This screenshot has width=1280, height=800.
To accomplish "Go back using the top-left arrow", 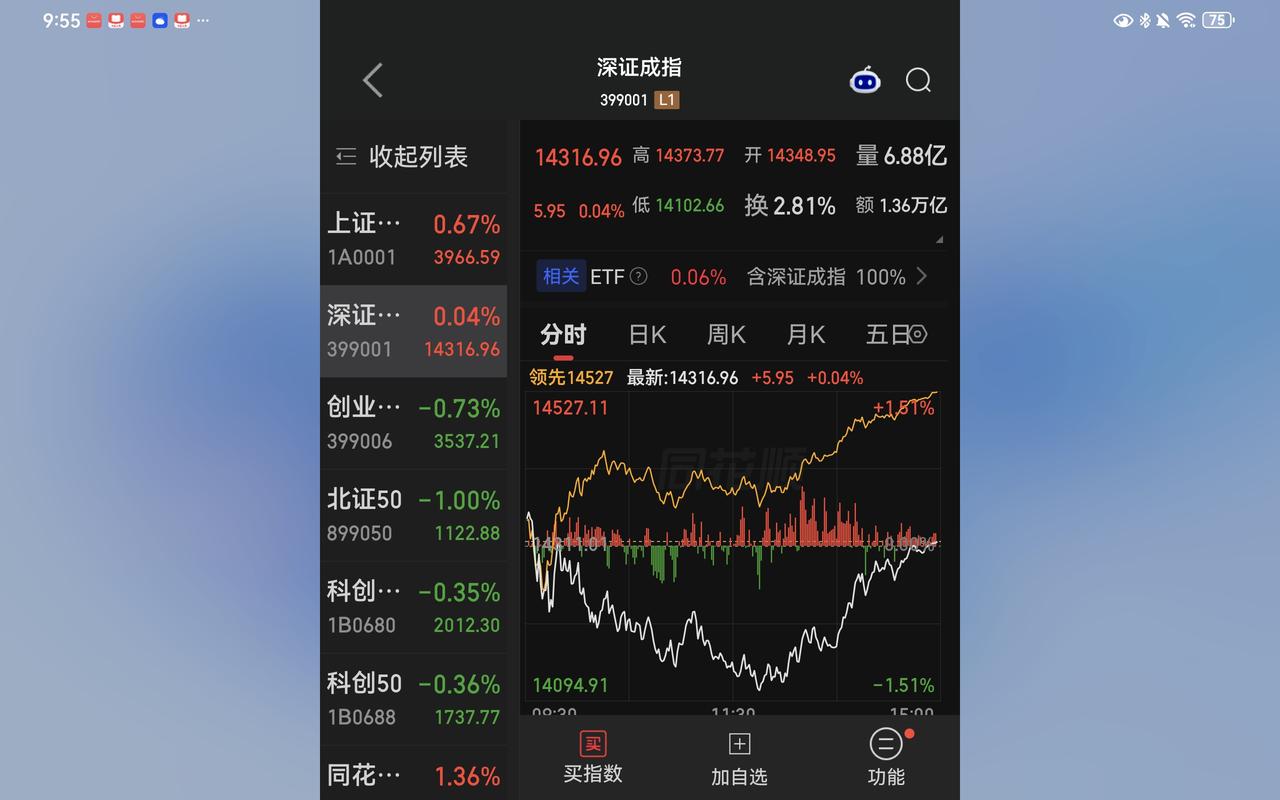I will (x=373, y=80).
